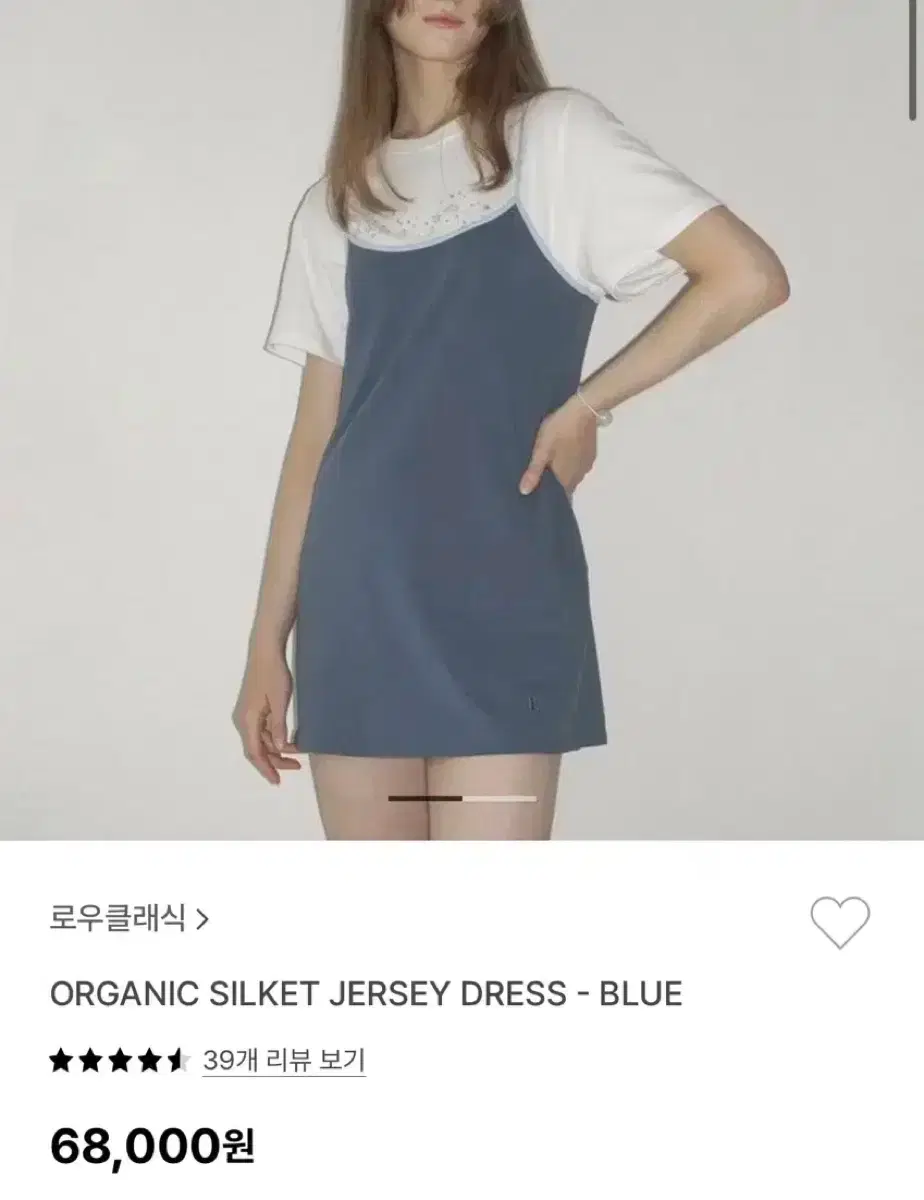The width and height of the screenshot is (924, 1200).
Task: Add this dress to the wishlist
Action: (x=839, y=922)
